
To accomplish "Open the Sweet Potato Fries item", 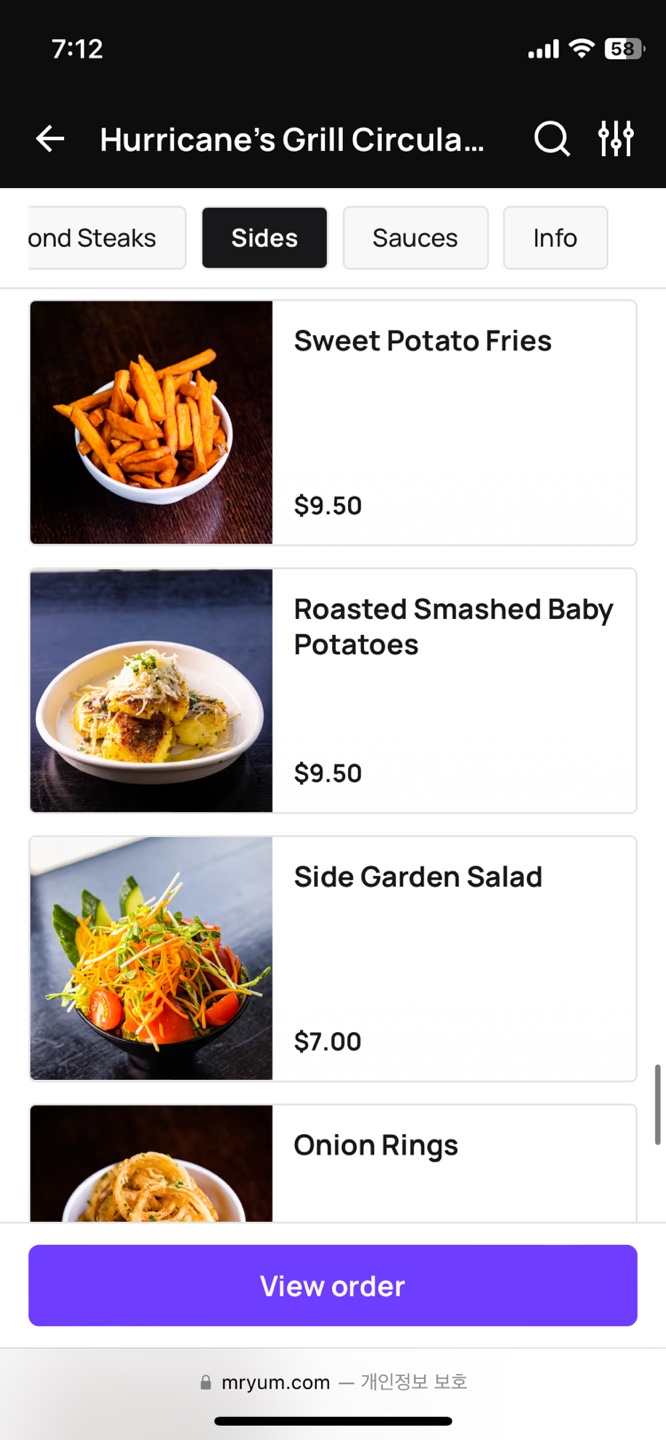I will [x=333, y=423].
